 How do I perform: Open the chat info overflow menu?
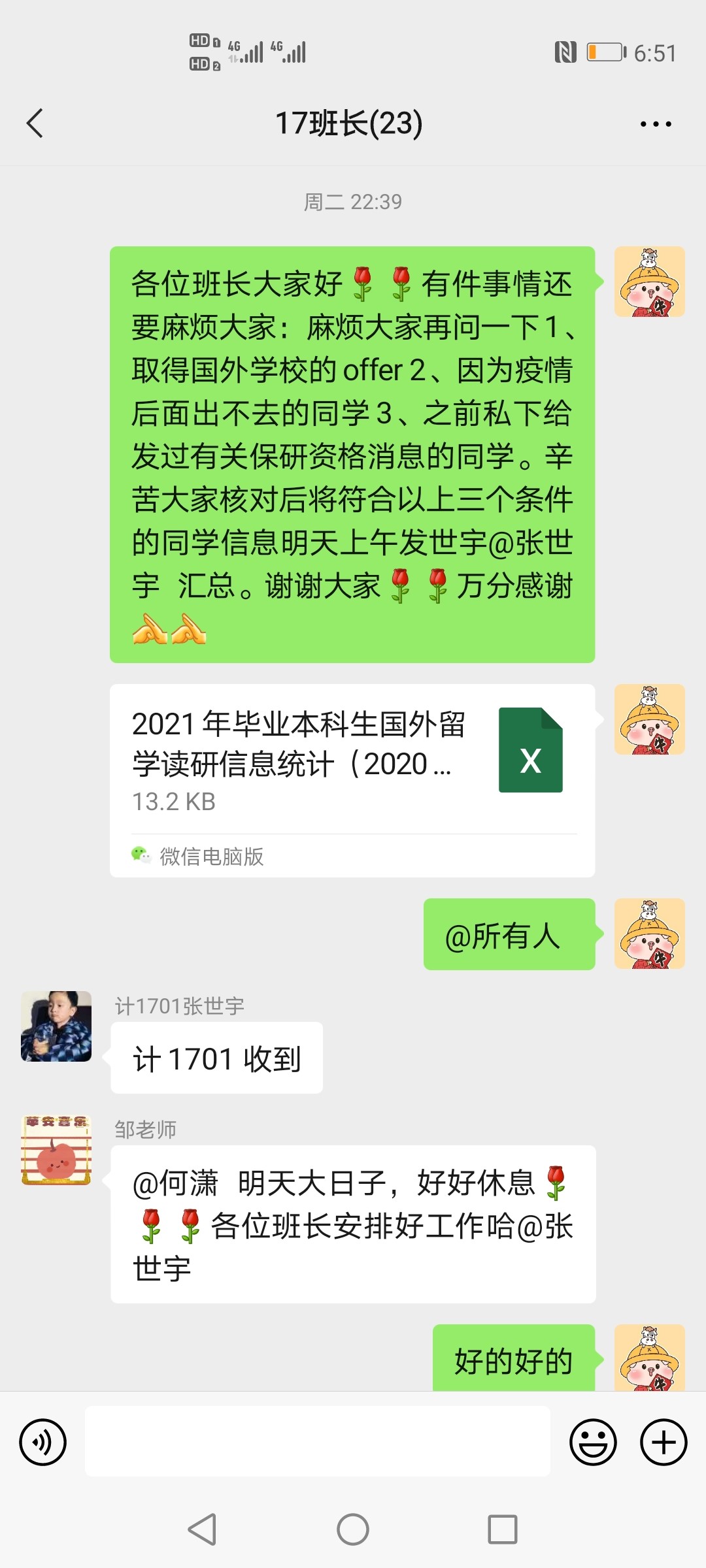tap(656, 123)
